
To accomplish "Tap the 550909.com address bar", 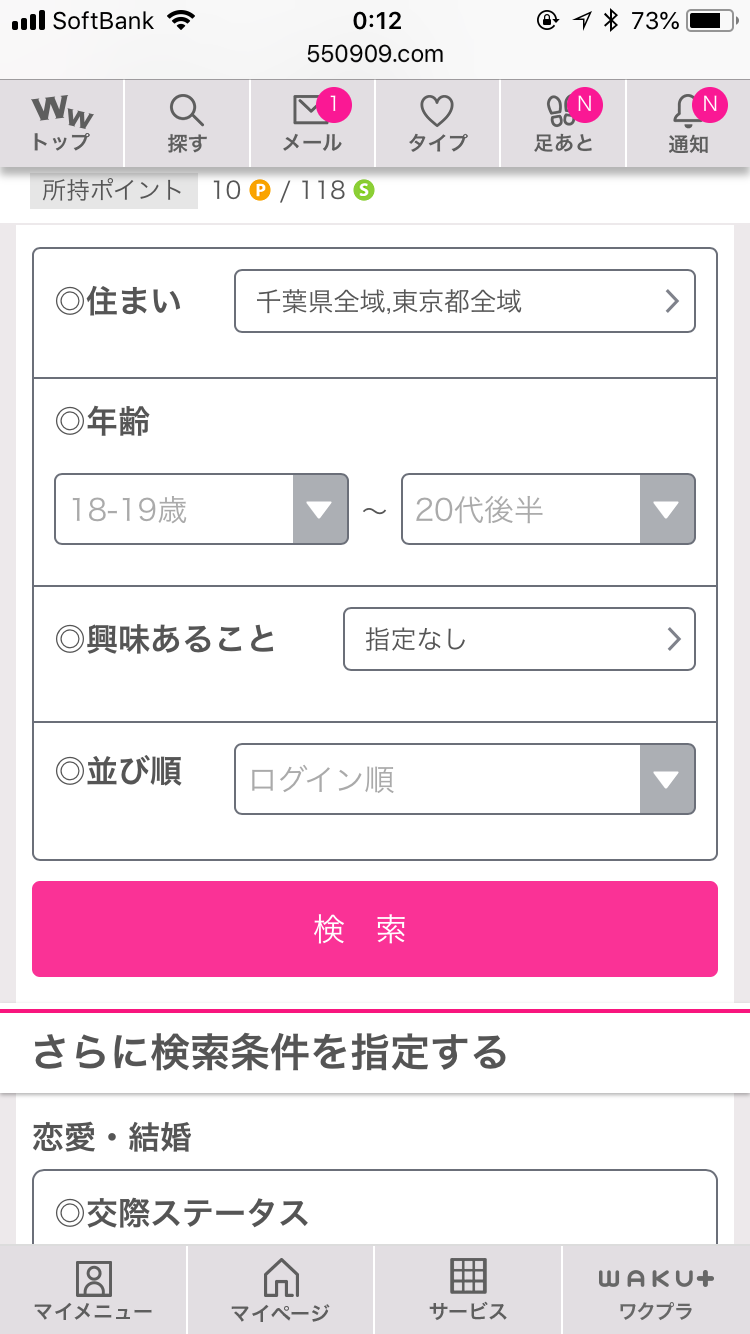I will click(375, 54).
